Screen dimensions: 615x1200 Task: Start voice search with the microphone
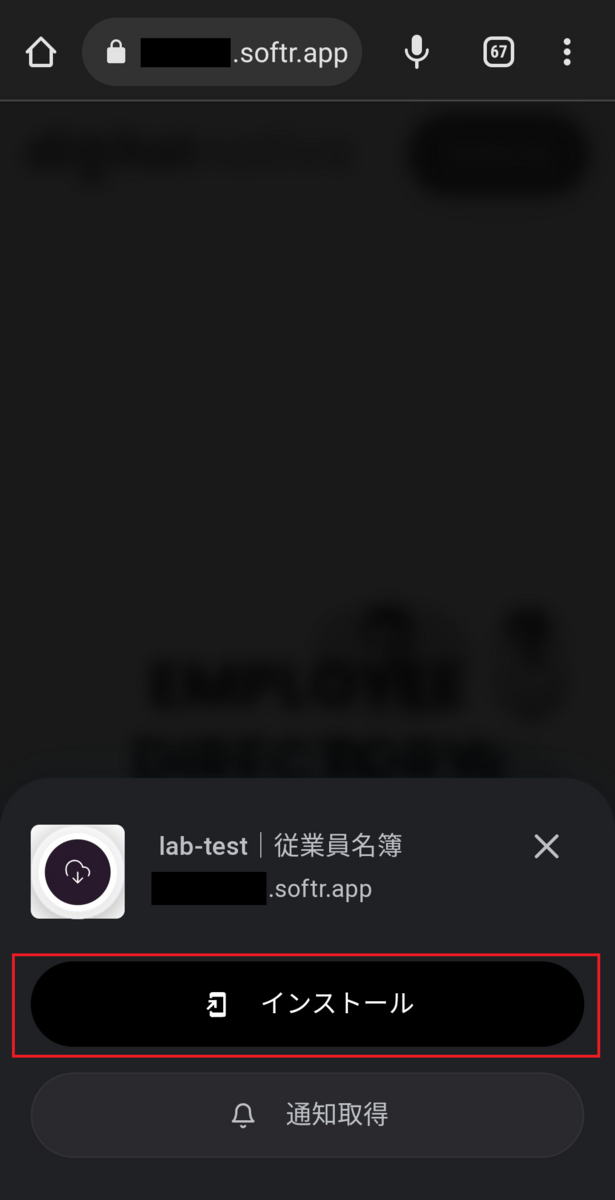417,52
